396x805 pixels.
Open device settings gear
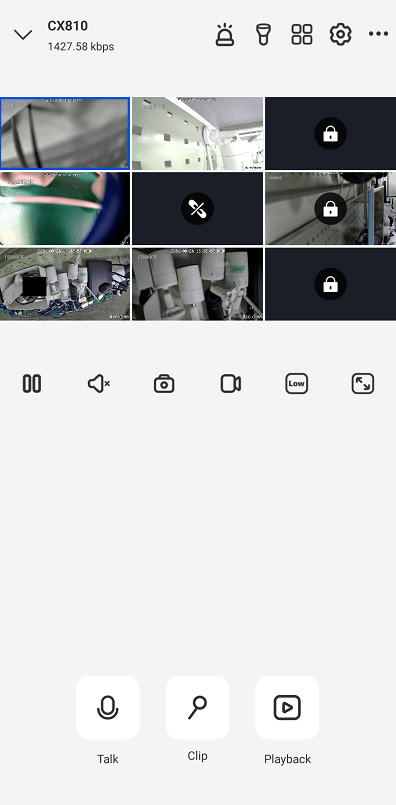(x=340, y=34)
